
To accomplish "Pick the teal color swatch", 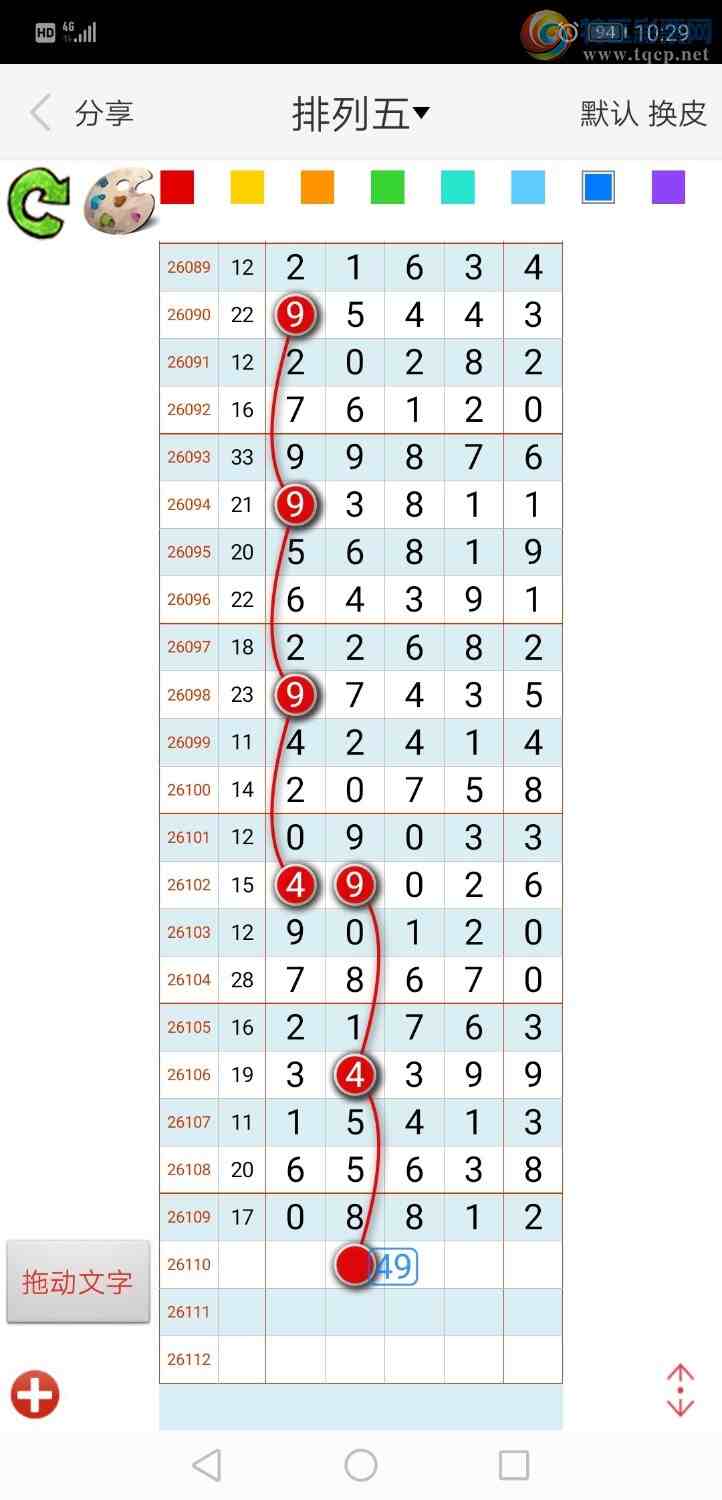I will [458, 187].
